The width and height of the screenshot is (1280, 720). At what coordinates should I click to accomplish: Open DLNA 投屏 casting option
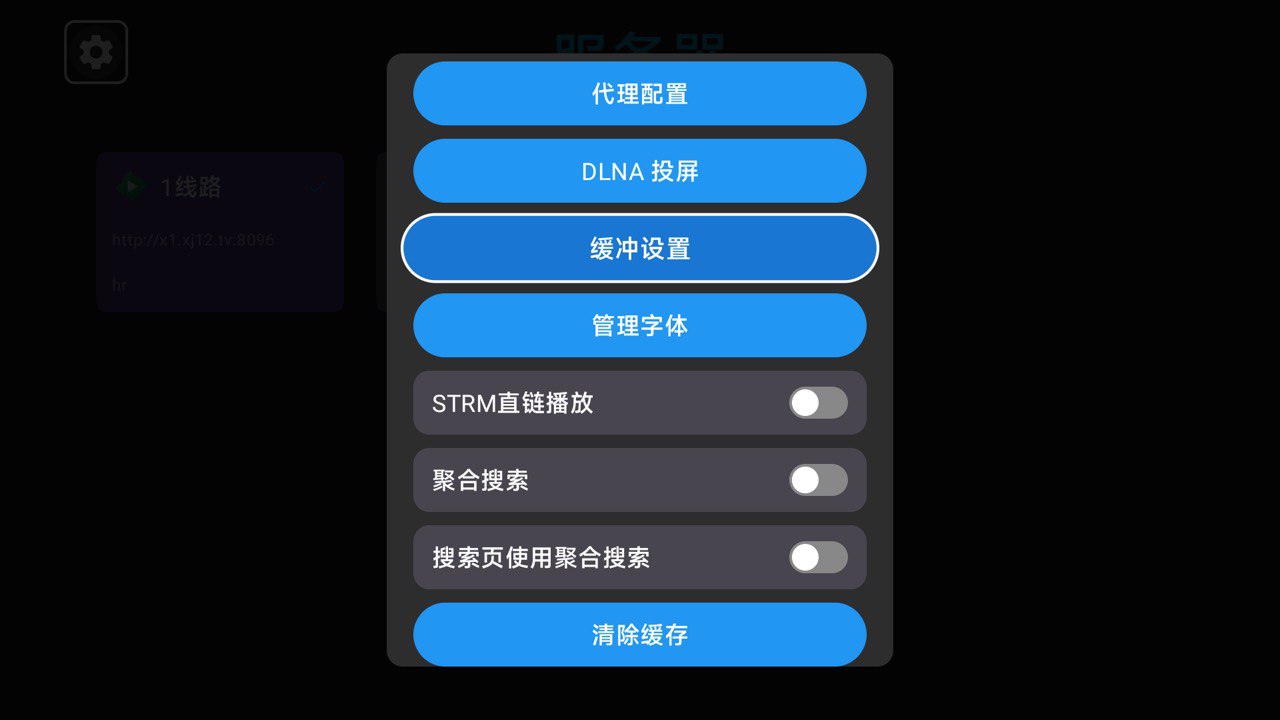[x=640, y=171]
